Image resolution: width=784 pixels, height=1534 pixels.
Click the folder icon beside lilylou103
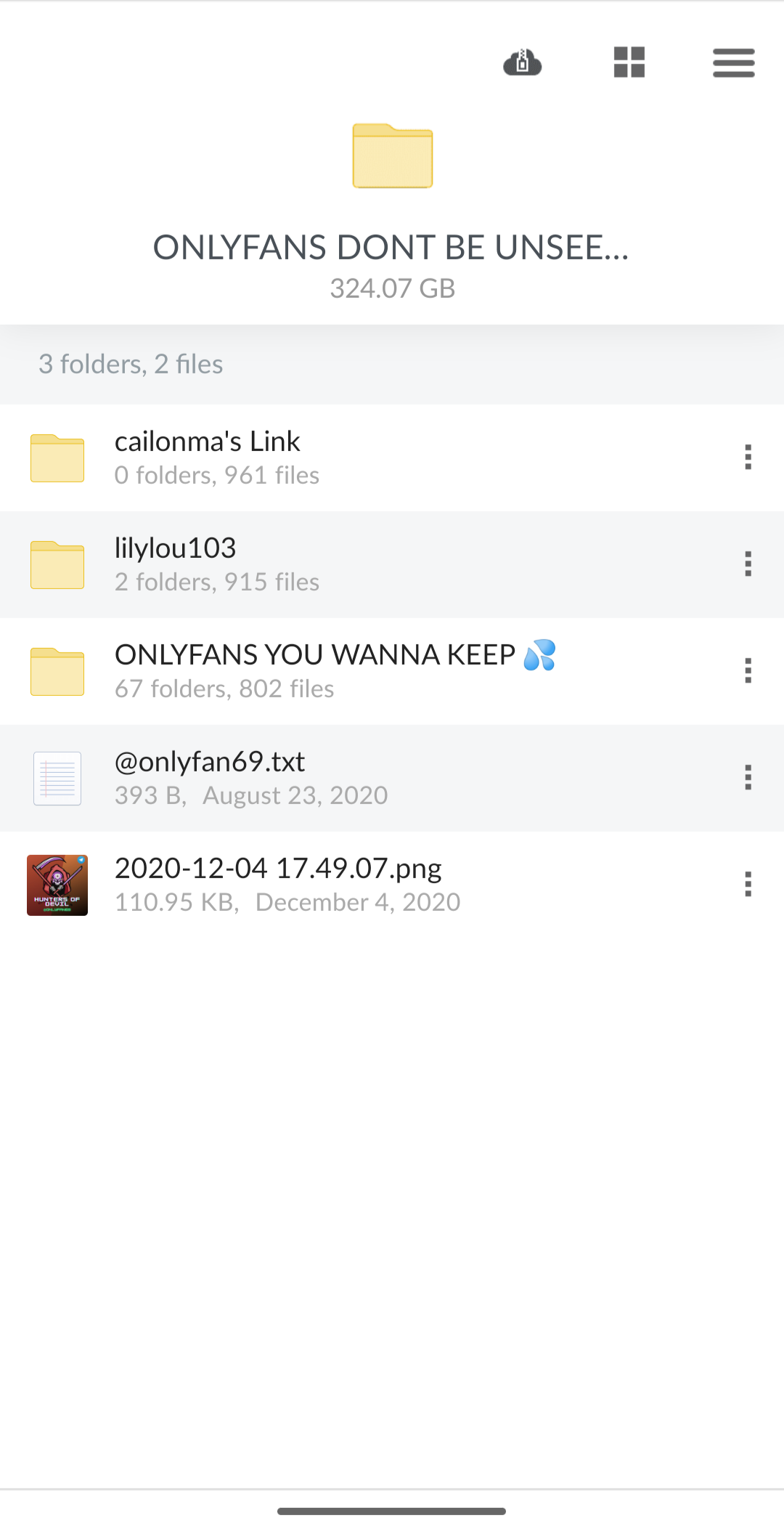57,564
